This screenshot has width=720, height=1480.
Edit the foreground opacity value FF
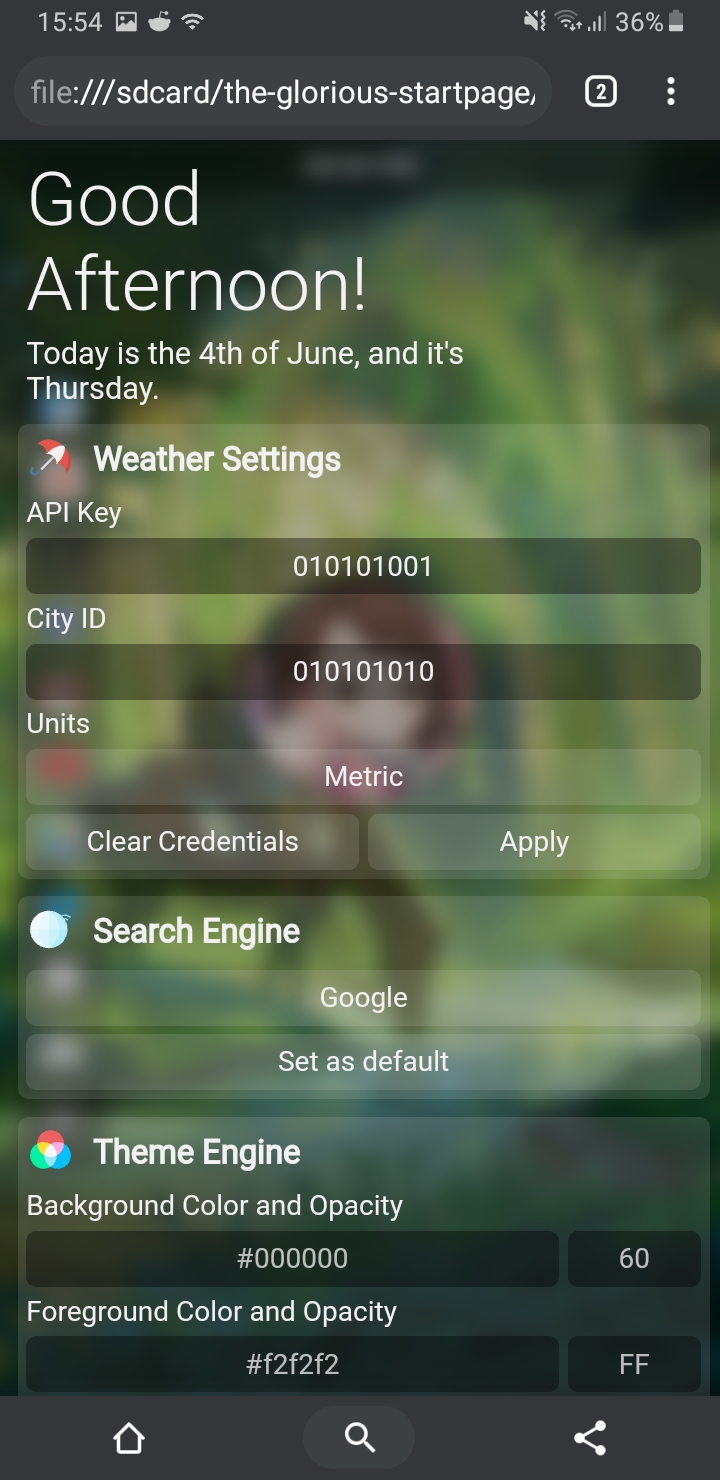pos(634,1363)
